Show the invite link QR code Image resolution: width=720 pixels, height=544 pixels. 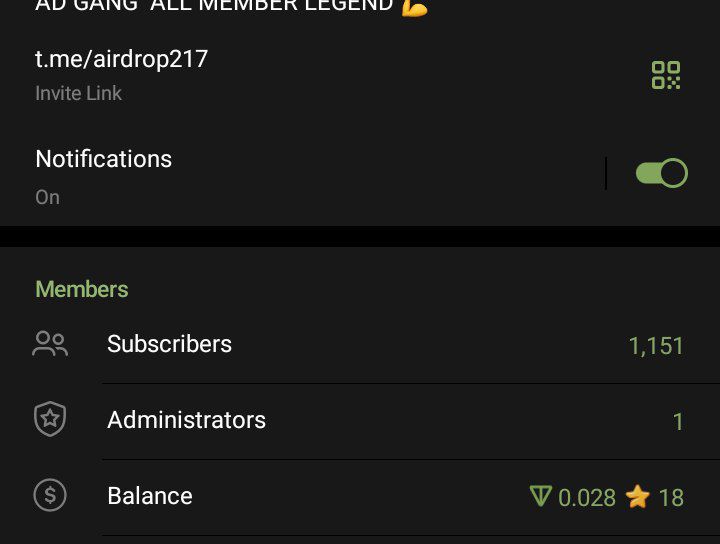point(665,75)
